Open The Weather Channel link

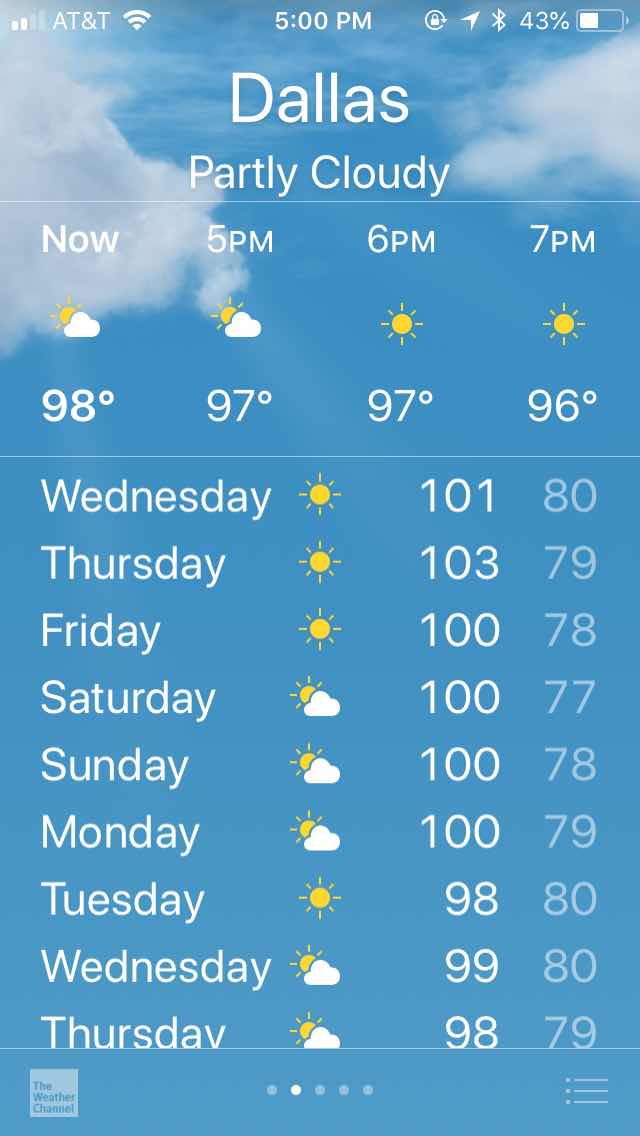[x=54, y=1092]
